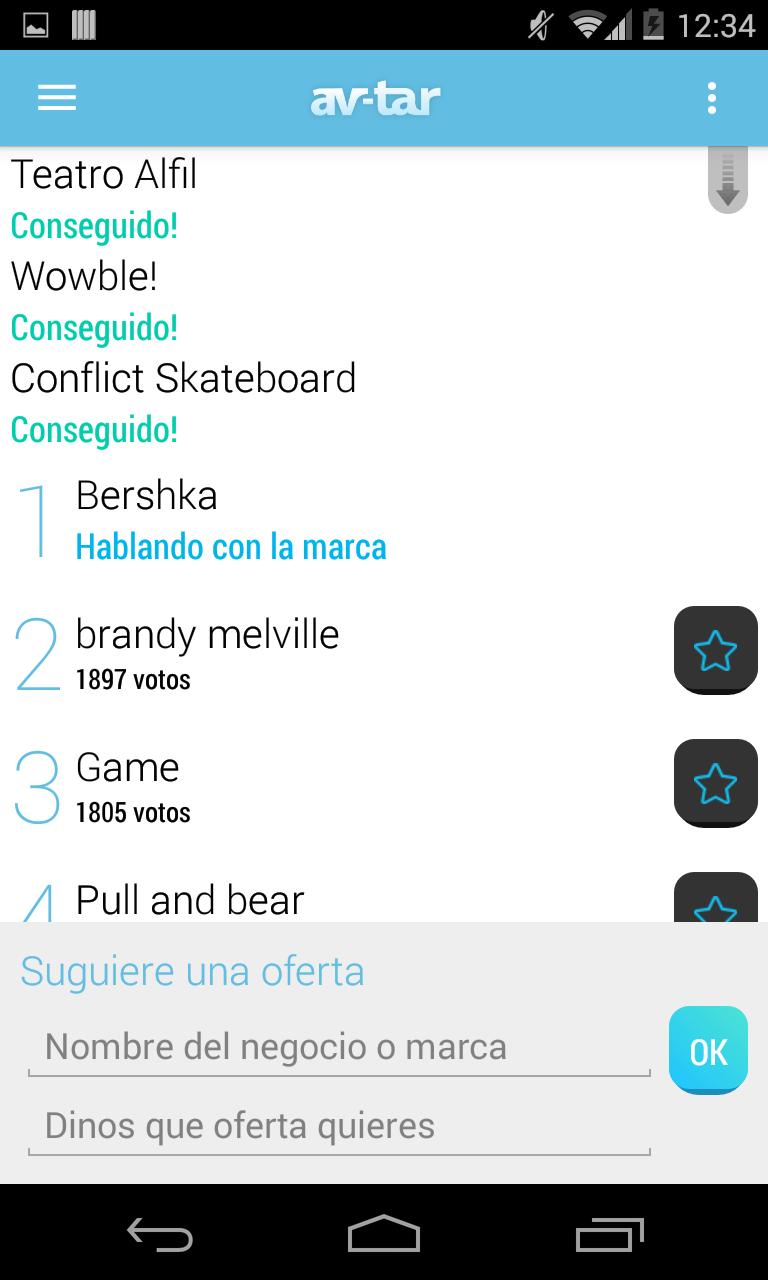Tap the scroll-down arrow indicator

point(727,181)
